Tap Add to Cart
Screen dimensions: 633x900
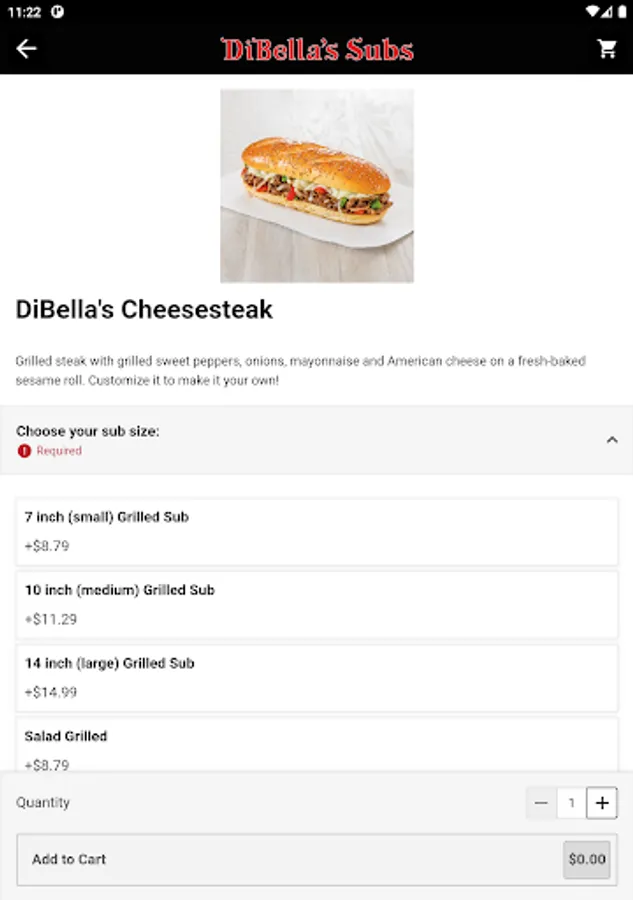[290, 860]
